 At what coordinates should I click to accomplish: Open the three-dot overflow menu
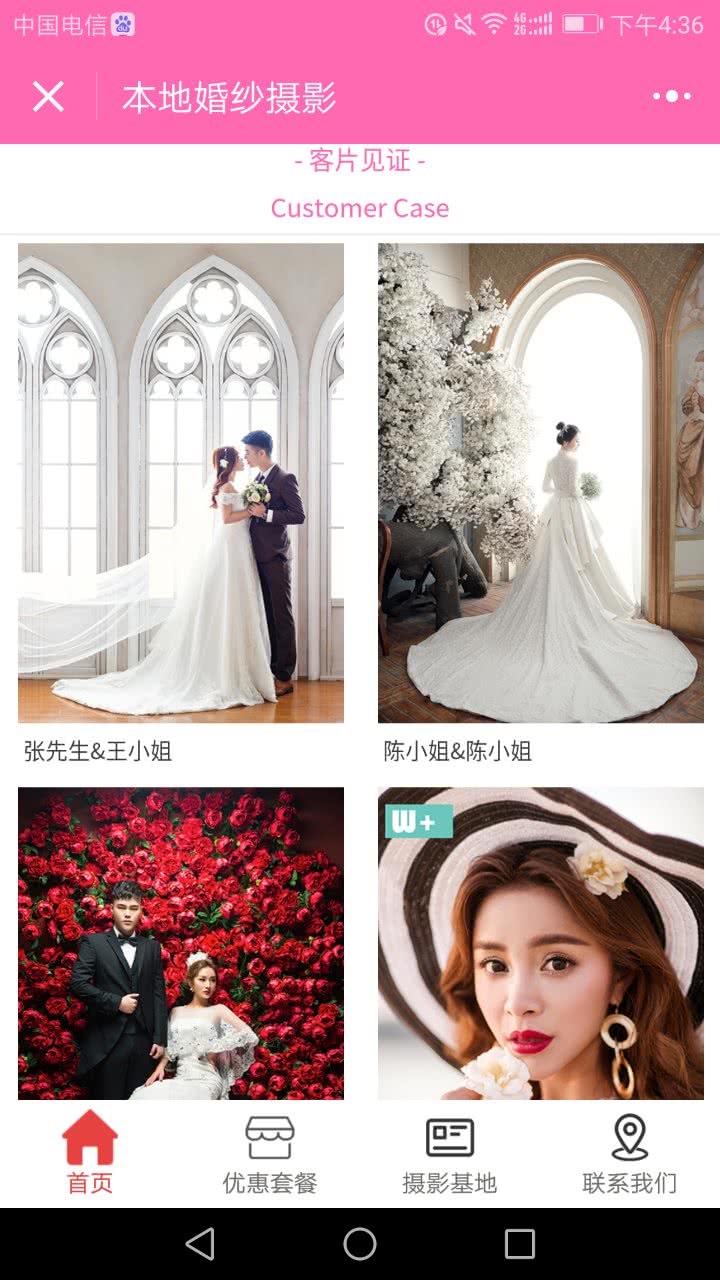671,96
